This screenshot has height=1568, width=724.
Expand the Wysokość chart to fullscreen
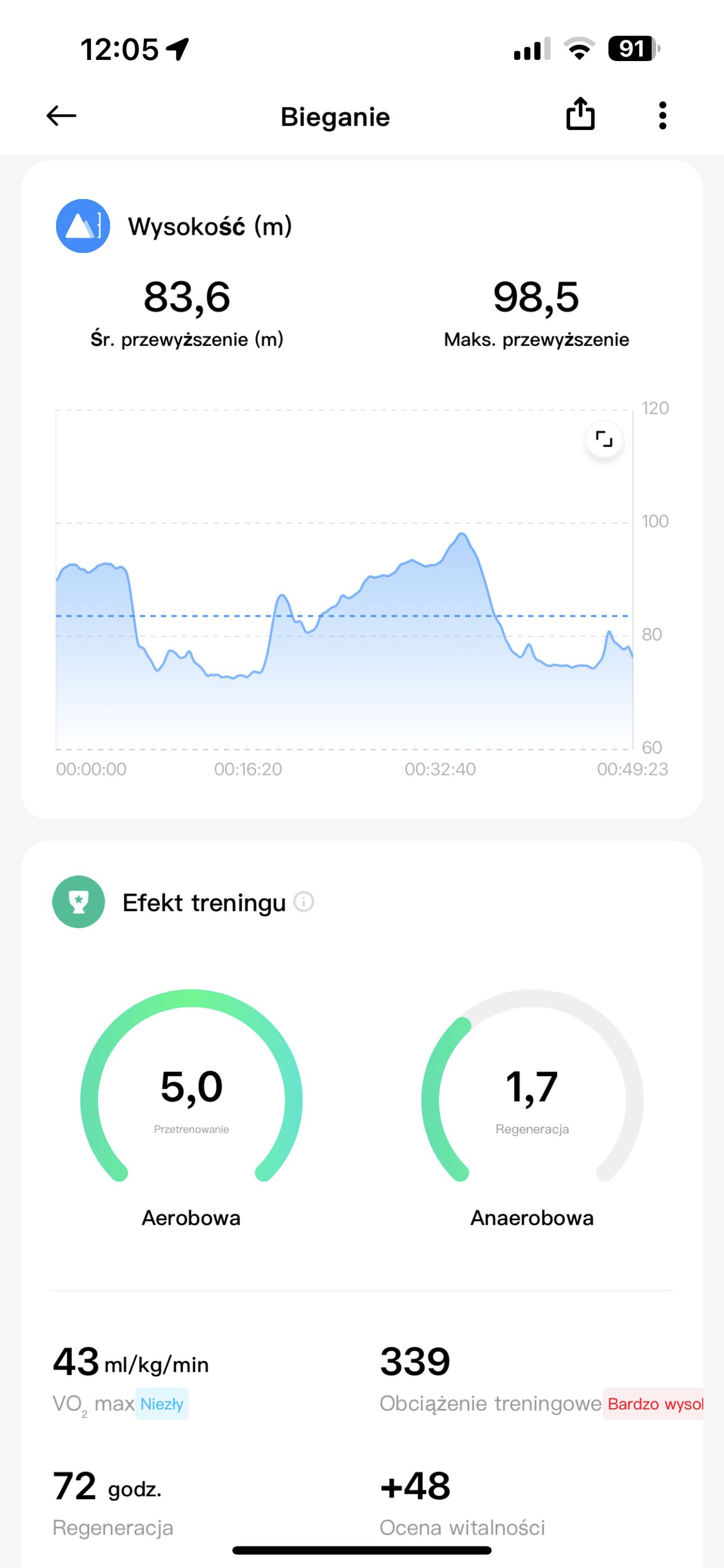coord(604,439)
